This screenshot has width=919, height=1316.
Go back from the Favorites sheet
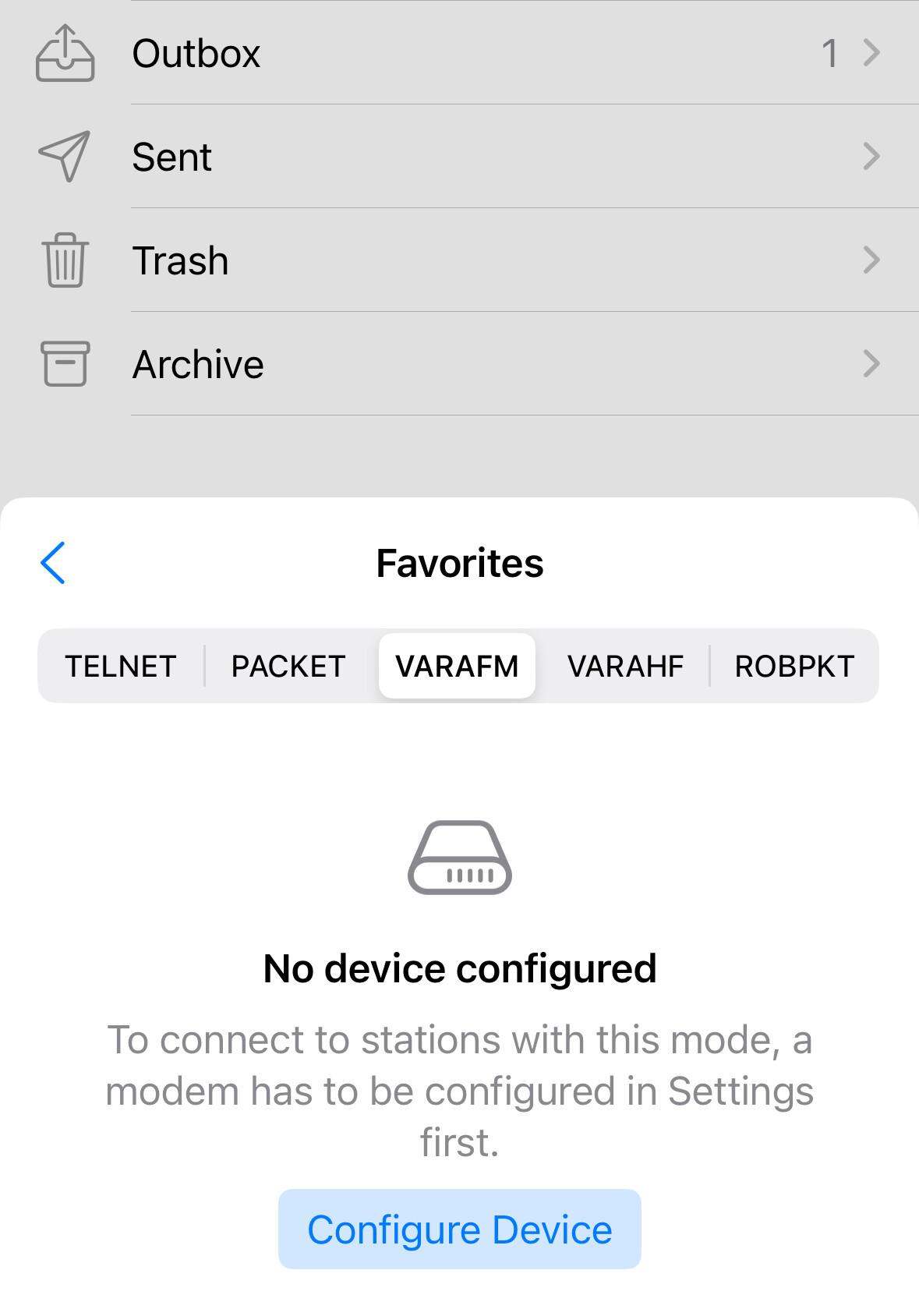click(x=53, y=563)
